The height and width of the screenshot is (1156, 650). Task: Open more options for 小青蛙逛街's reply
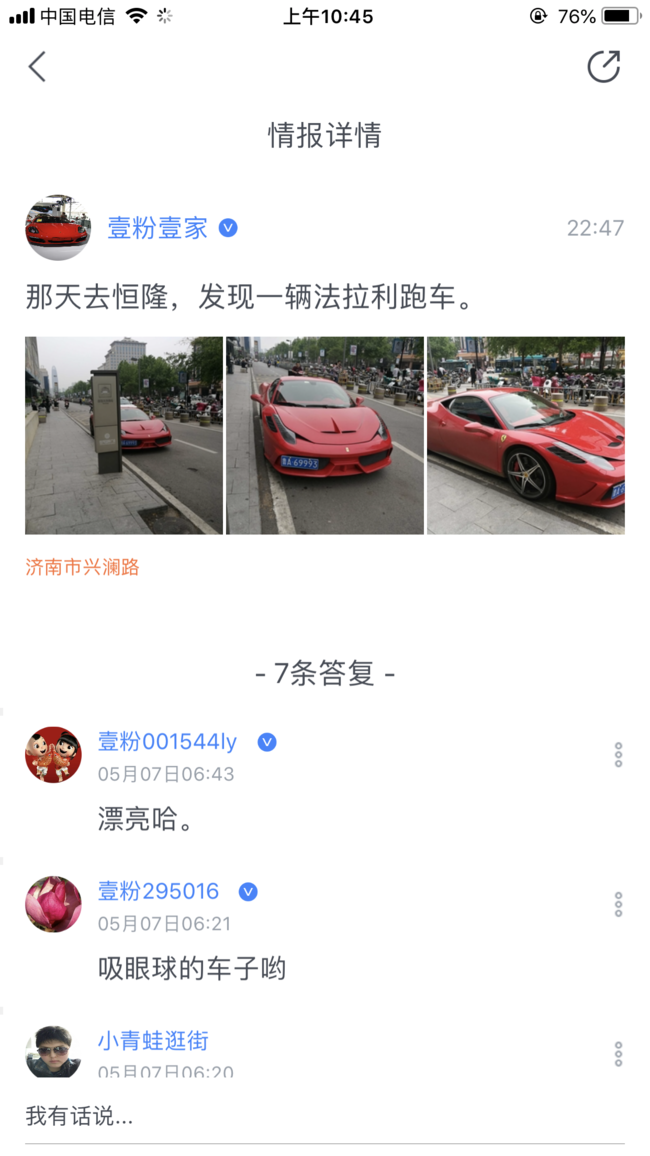pos(618,1053)
